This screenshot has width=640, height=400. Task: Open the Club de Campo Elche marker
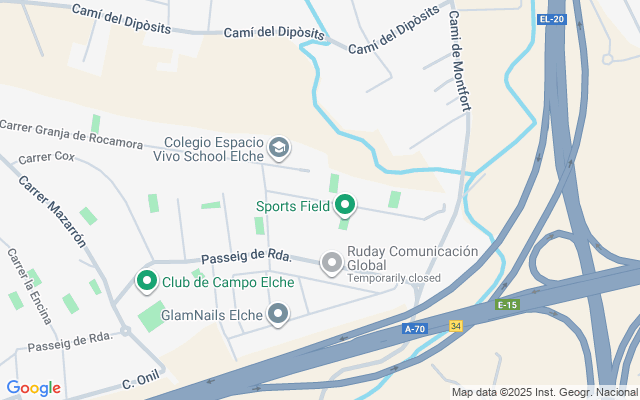pyautogui.click(x=147, y=282)
